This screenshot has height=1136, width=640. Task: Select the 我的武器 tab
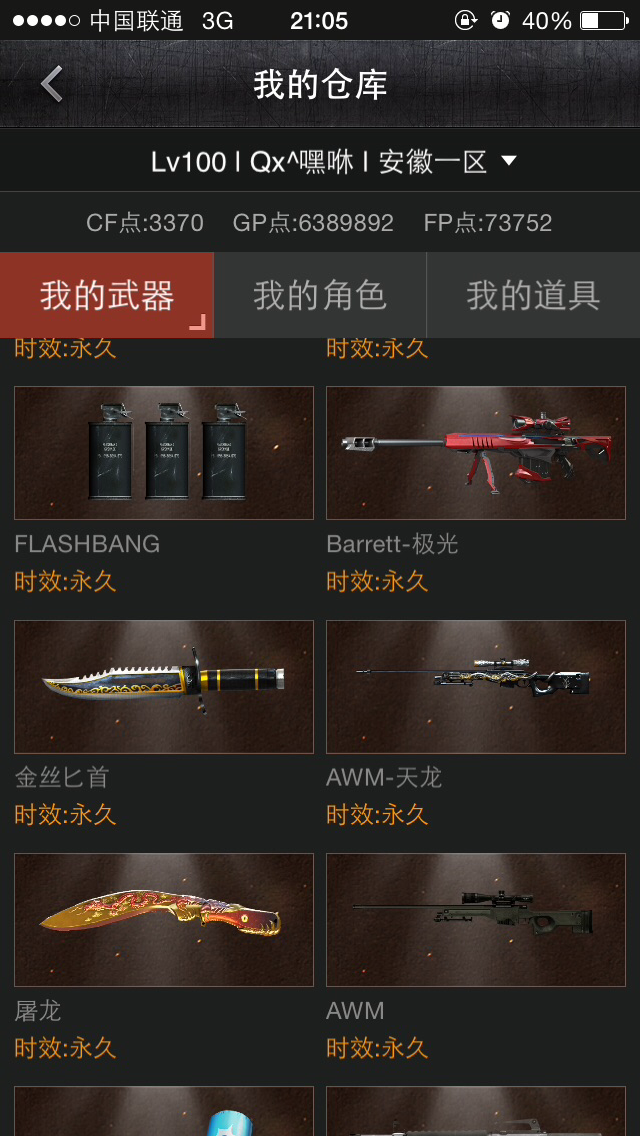107,295
